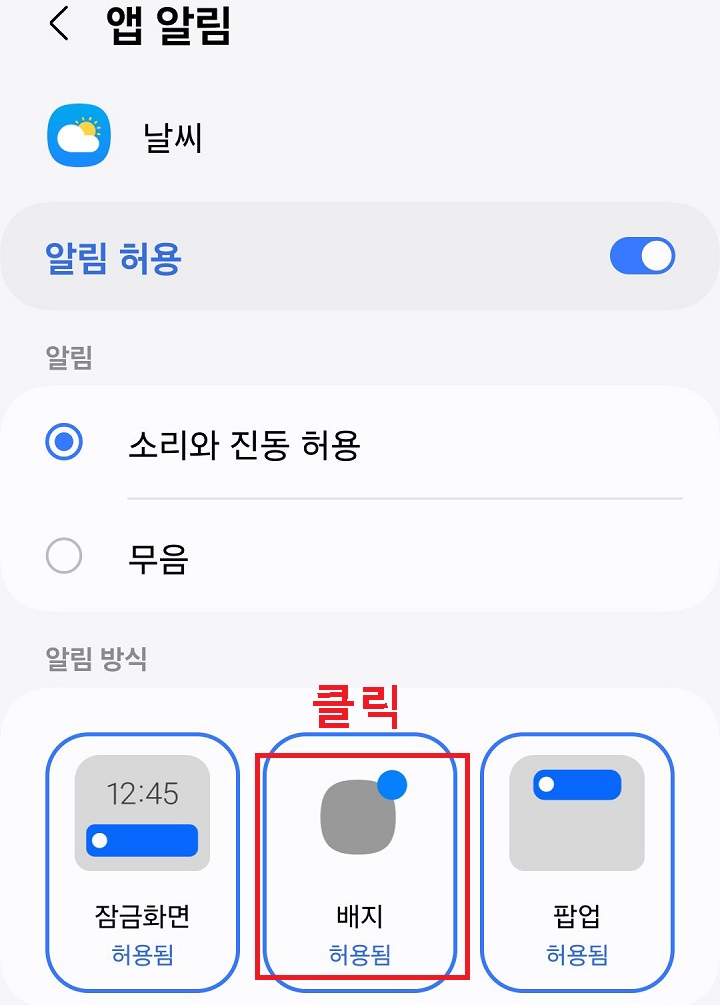Click the popup notification preview icon
Screen dimensions: 720x1005
coord(575,812)
